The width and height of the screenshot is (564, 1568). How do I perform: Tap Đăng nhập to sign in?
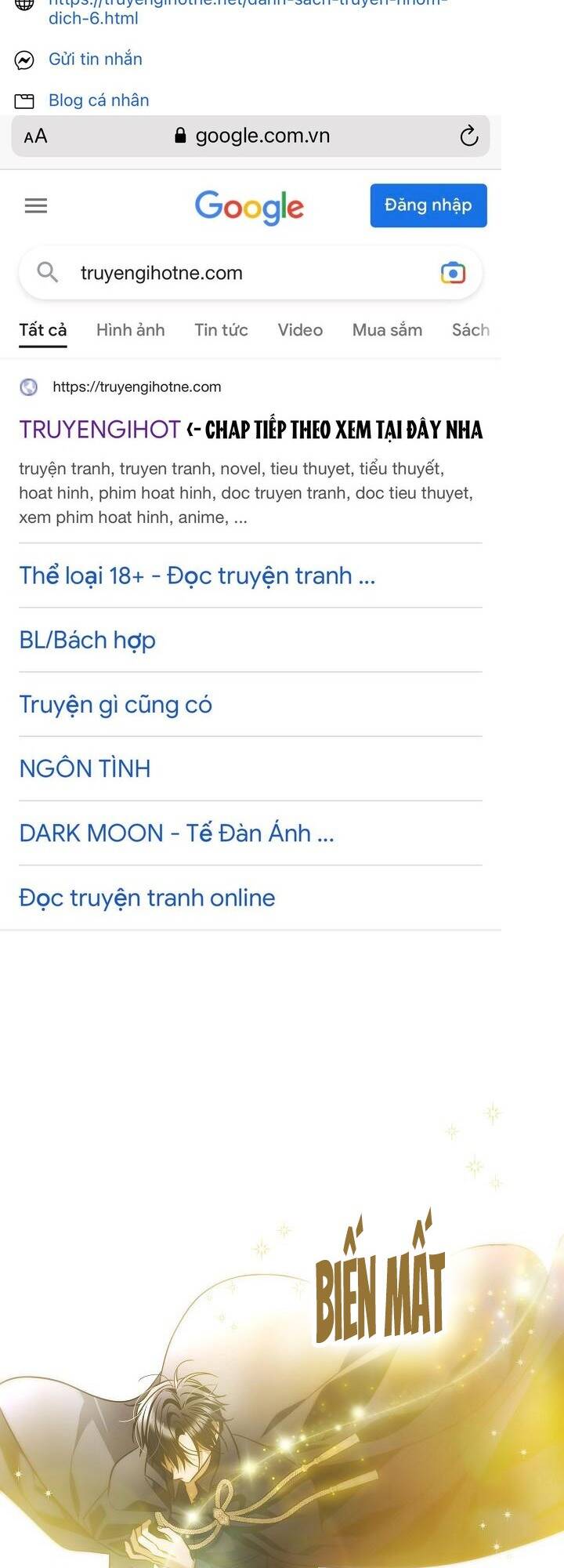pos(428,205)
